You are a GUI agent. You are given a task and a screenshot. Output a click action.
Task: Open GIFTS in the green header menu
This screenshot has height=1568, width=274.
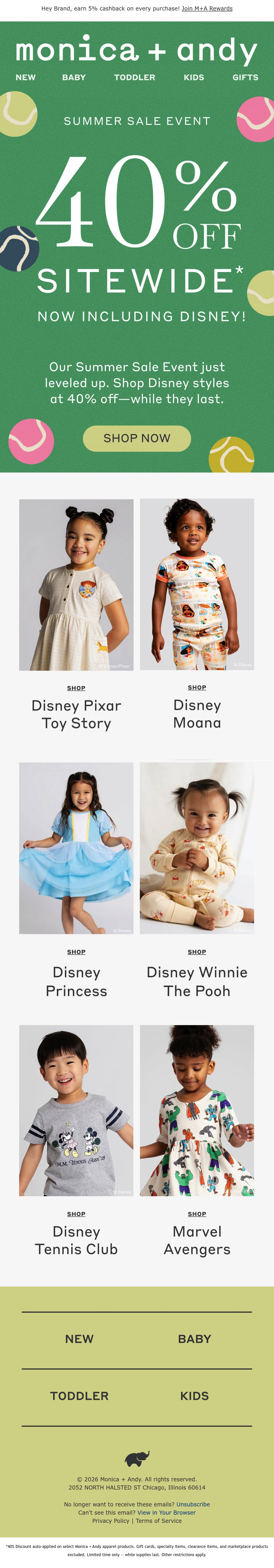tap(245, 77)
